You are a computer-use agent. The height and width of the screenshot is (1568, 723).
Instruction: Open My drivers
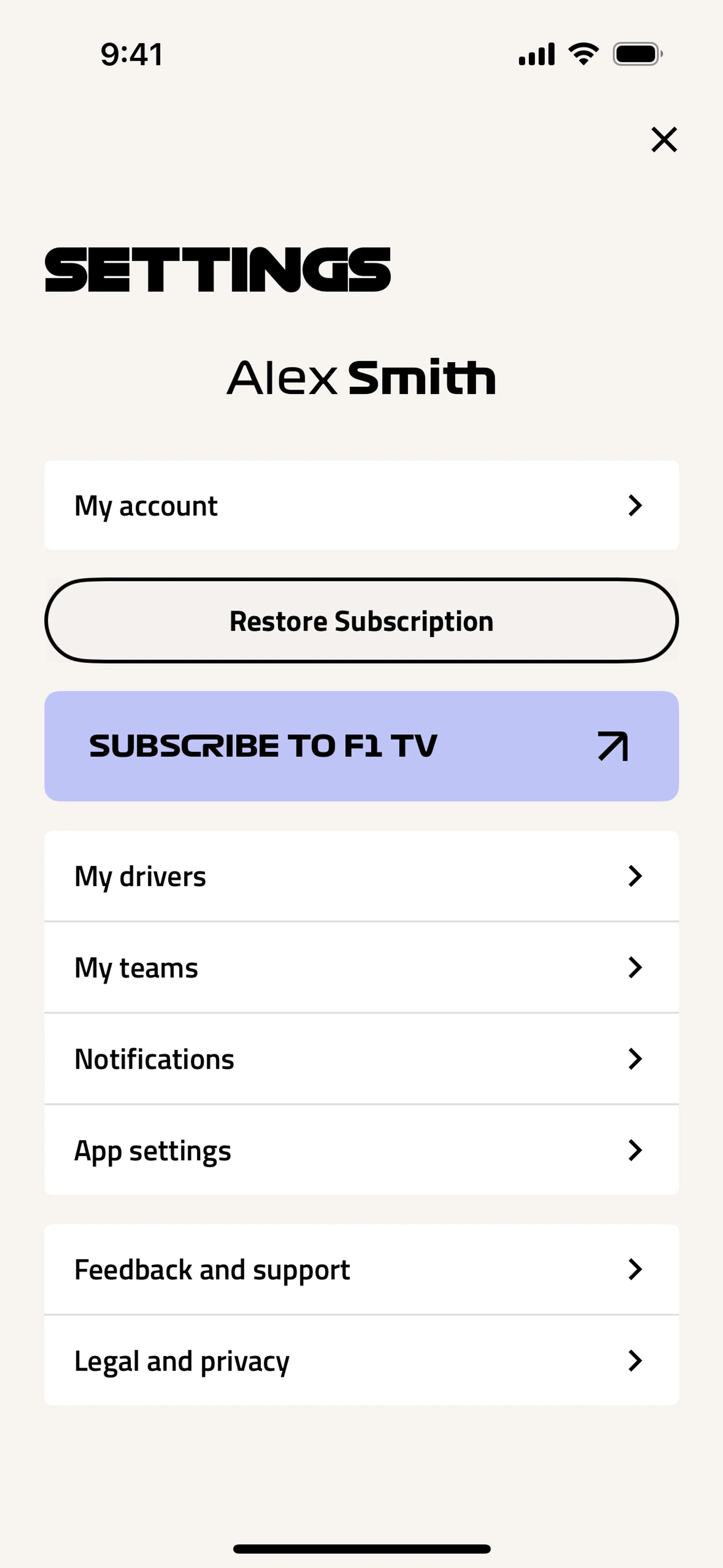coord(361,876)
